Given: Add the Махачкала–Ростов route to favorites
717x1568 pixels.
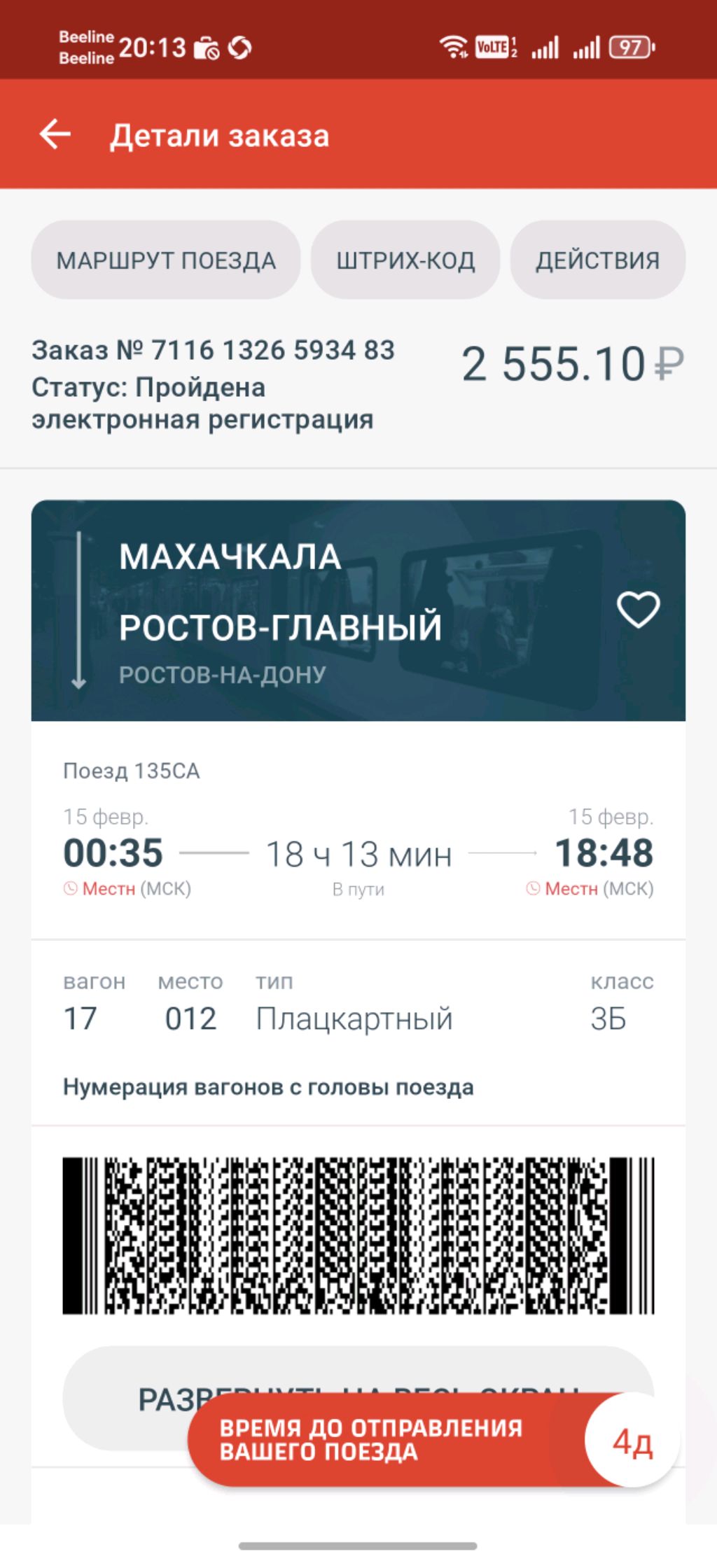Looking at the screenshot, I should click(638, 610).
